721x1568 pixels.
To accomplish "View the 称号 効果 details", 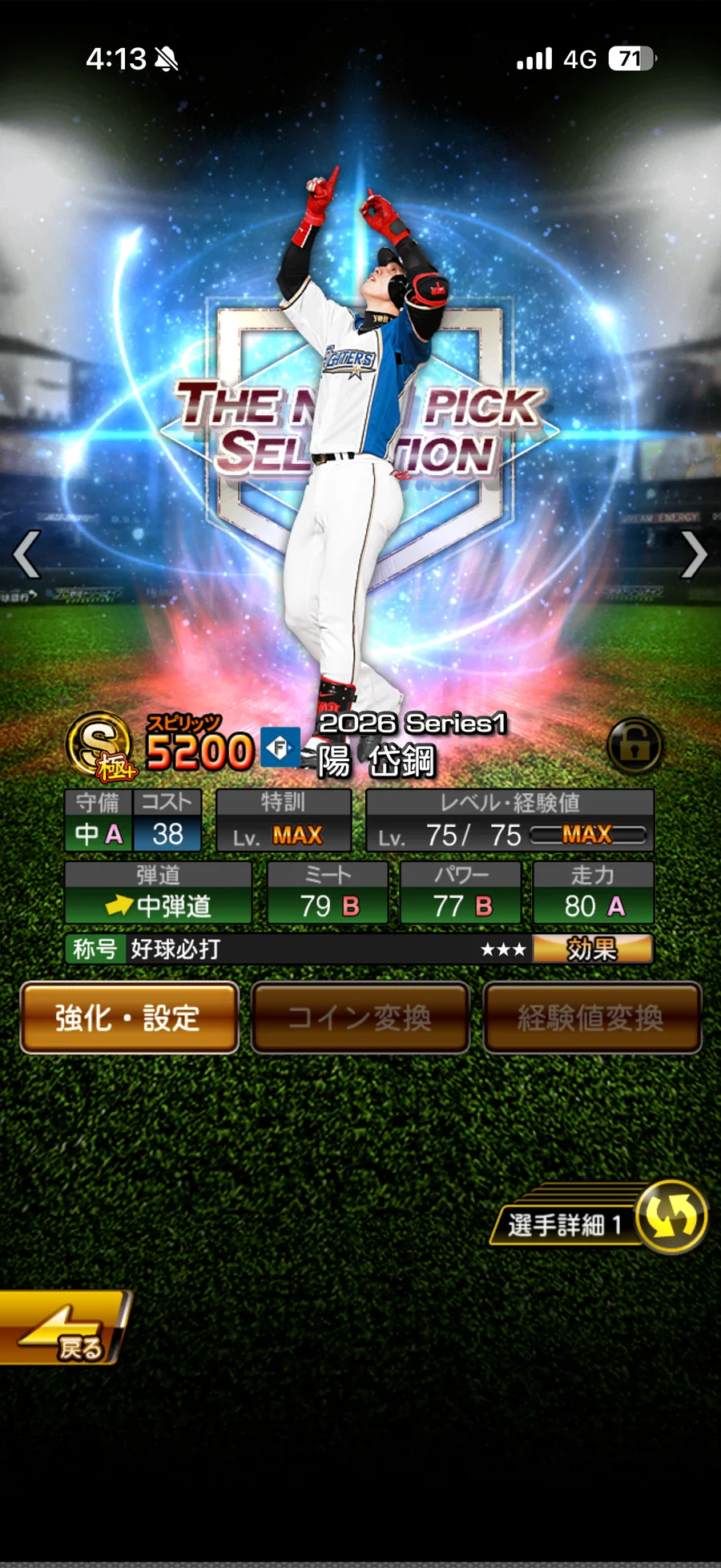I will tap(593, 949).
